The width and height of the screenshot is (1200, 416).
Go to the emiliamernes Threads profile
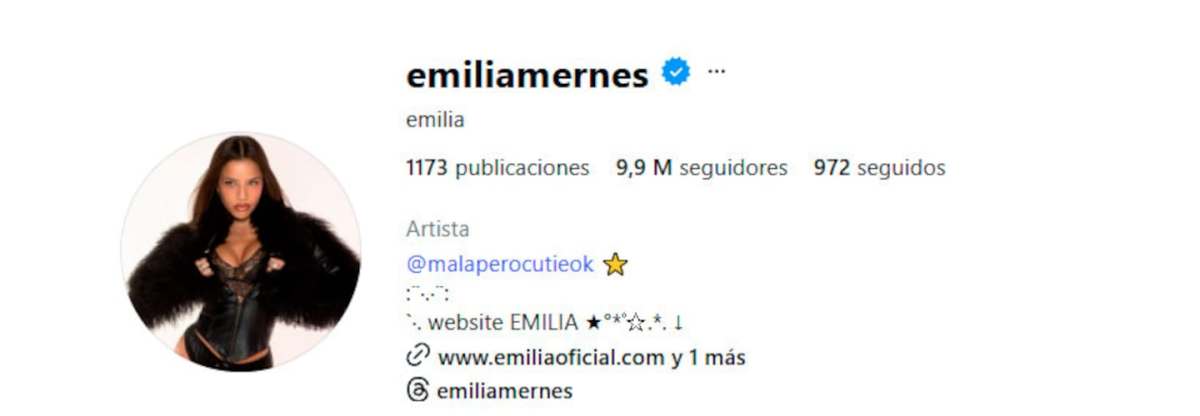coord(504,390)
